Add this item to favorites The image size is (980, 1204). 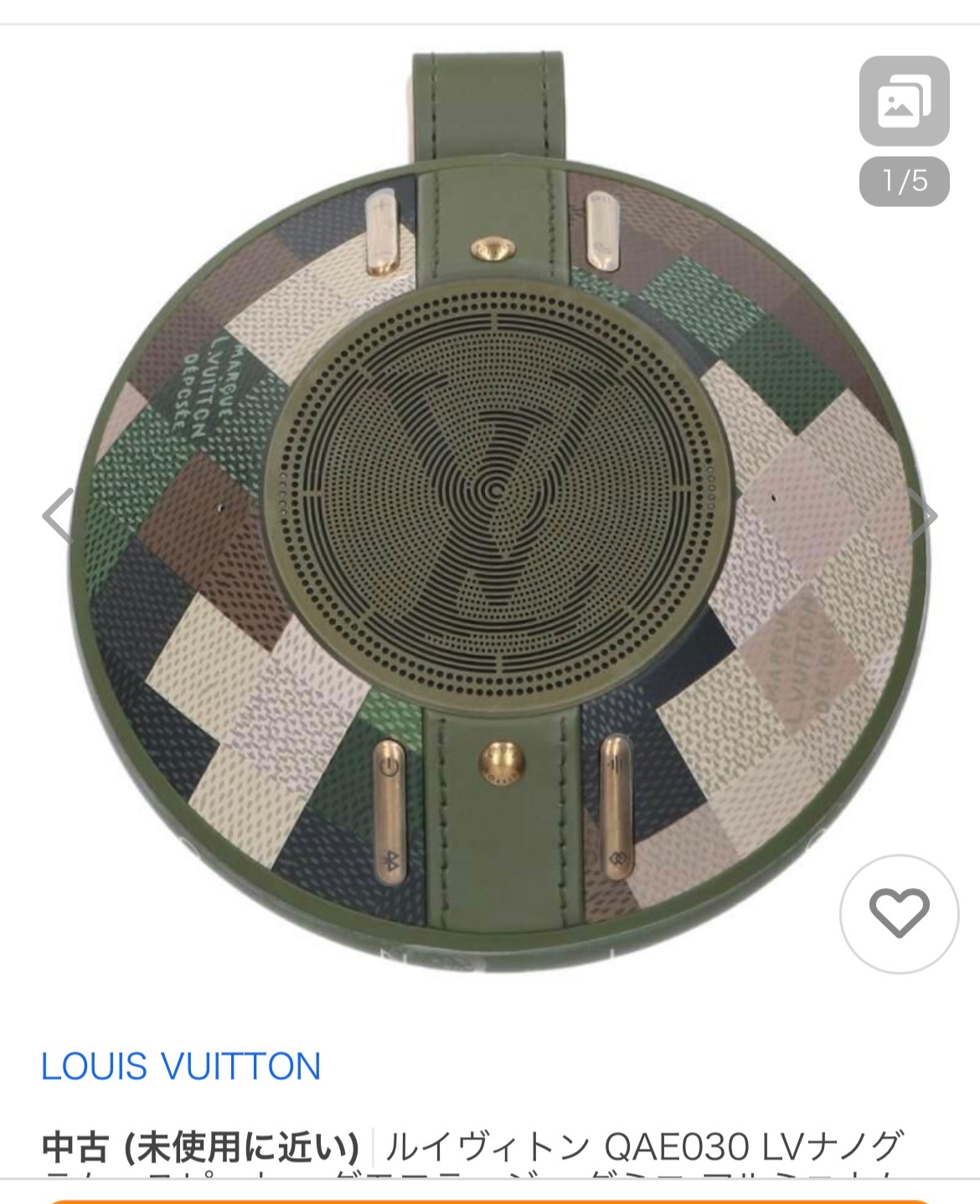coord(899,913)
